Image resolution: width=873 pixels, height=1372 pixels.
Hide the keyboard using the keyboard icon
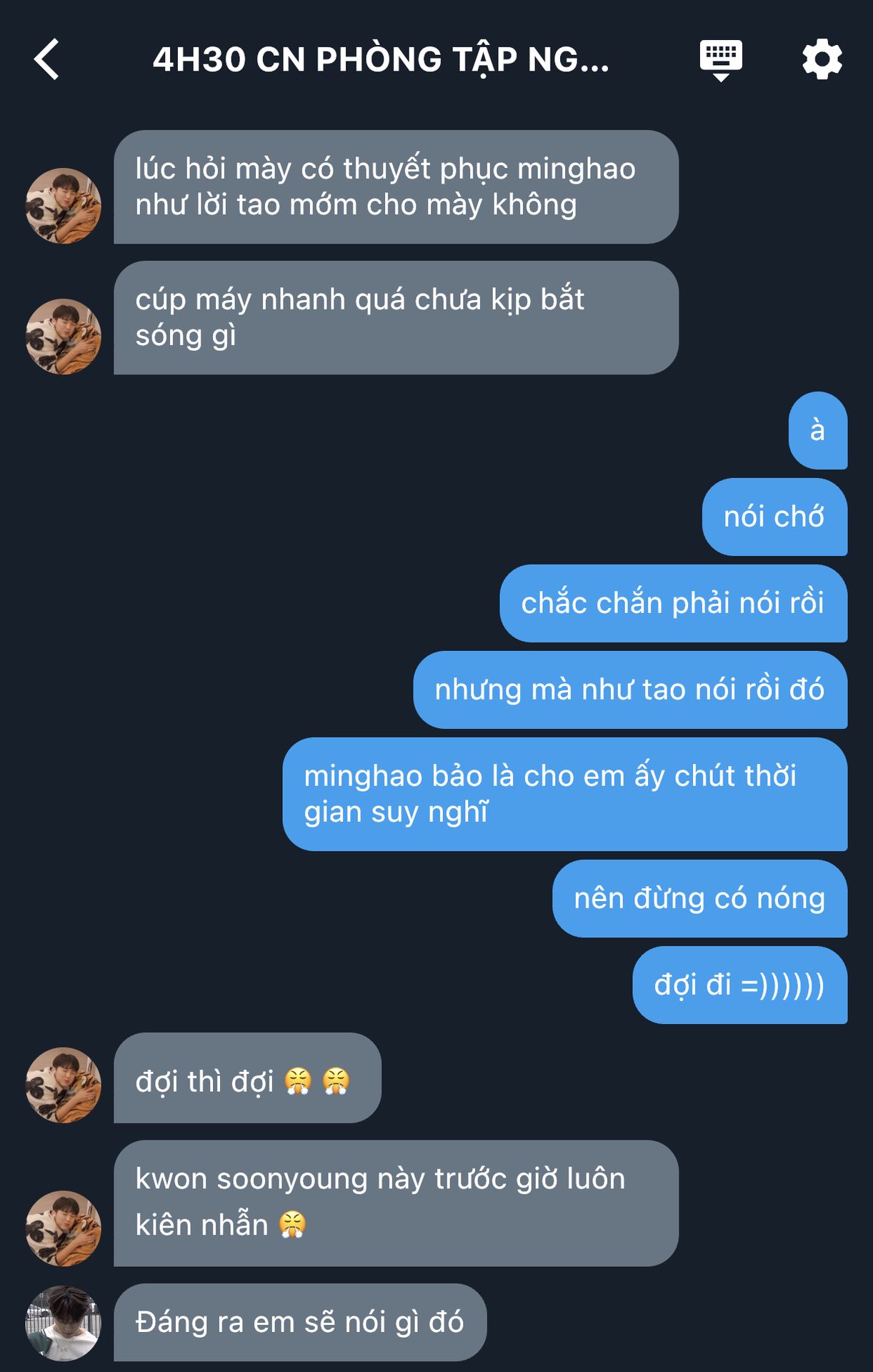point(721,60)
